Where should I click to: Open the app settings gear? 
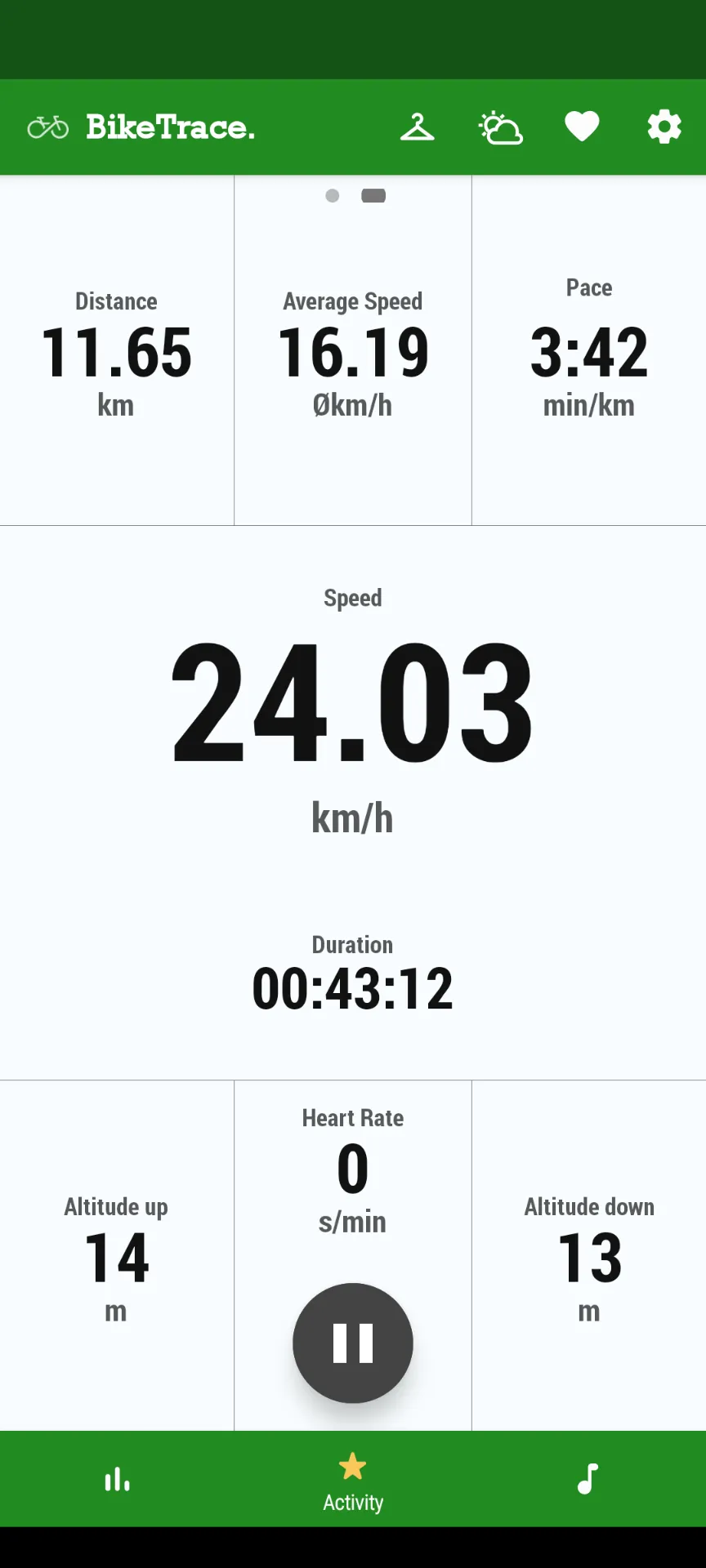(664, 126)
